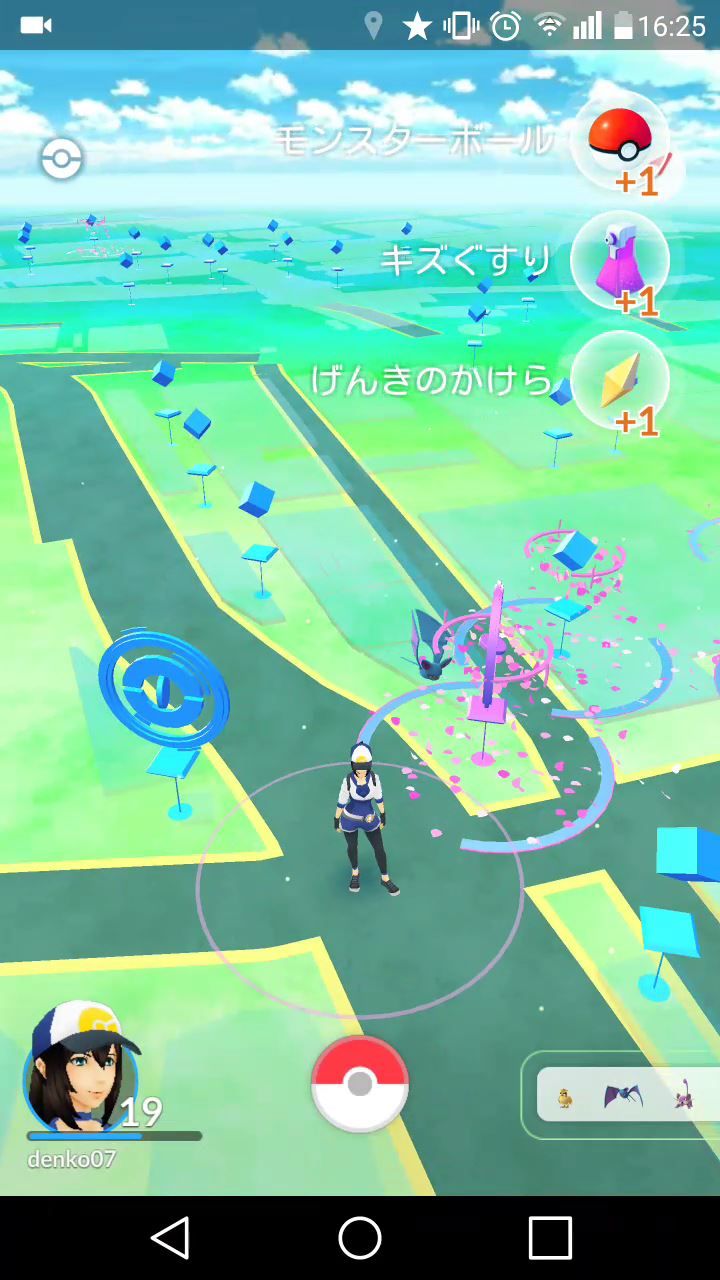Open the recent apps view

tap(550, 1238)
